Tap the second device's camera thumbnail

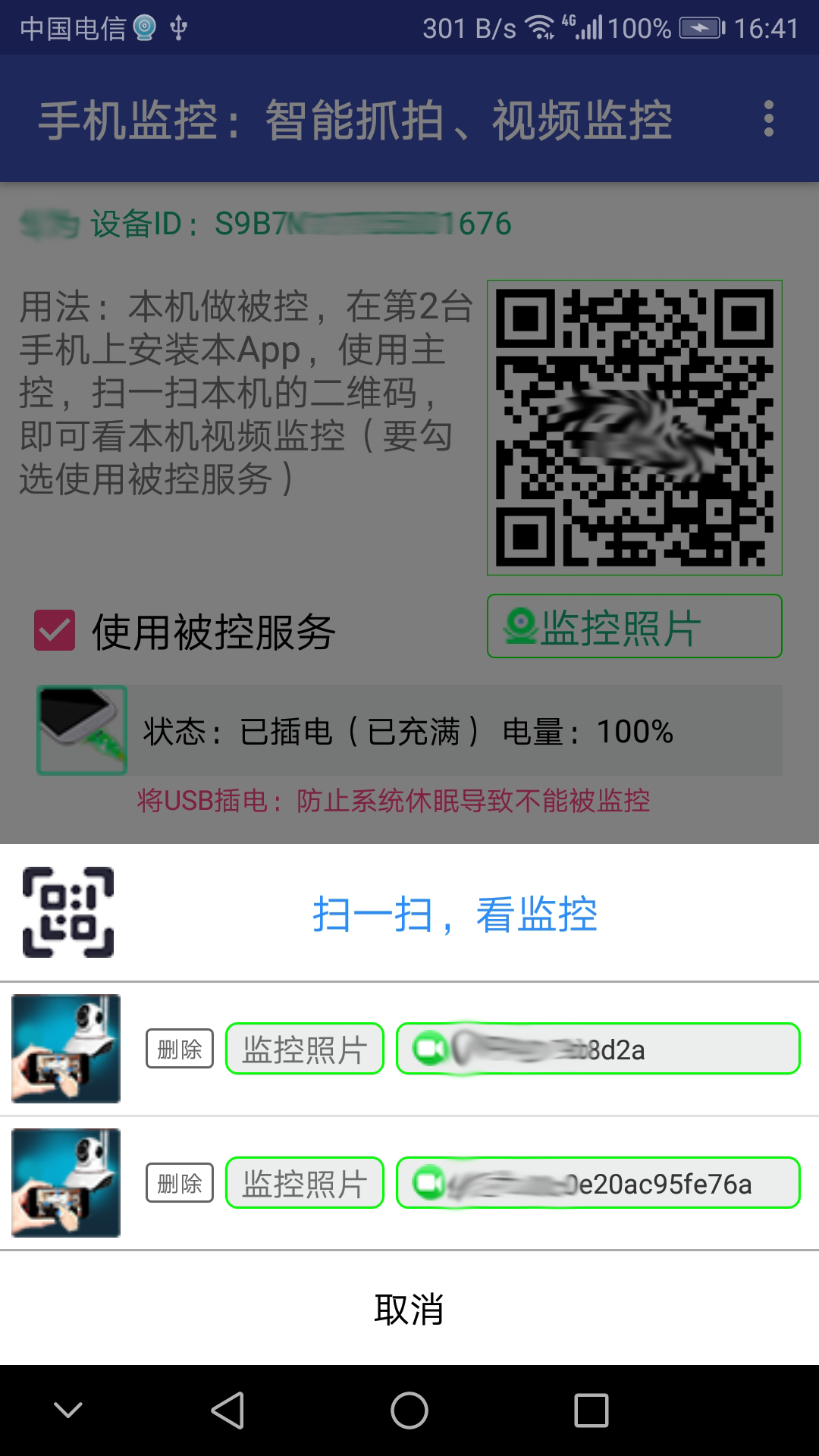(x=66, y=1183)
